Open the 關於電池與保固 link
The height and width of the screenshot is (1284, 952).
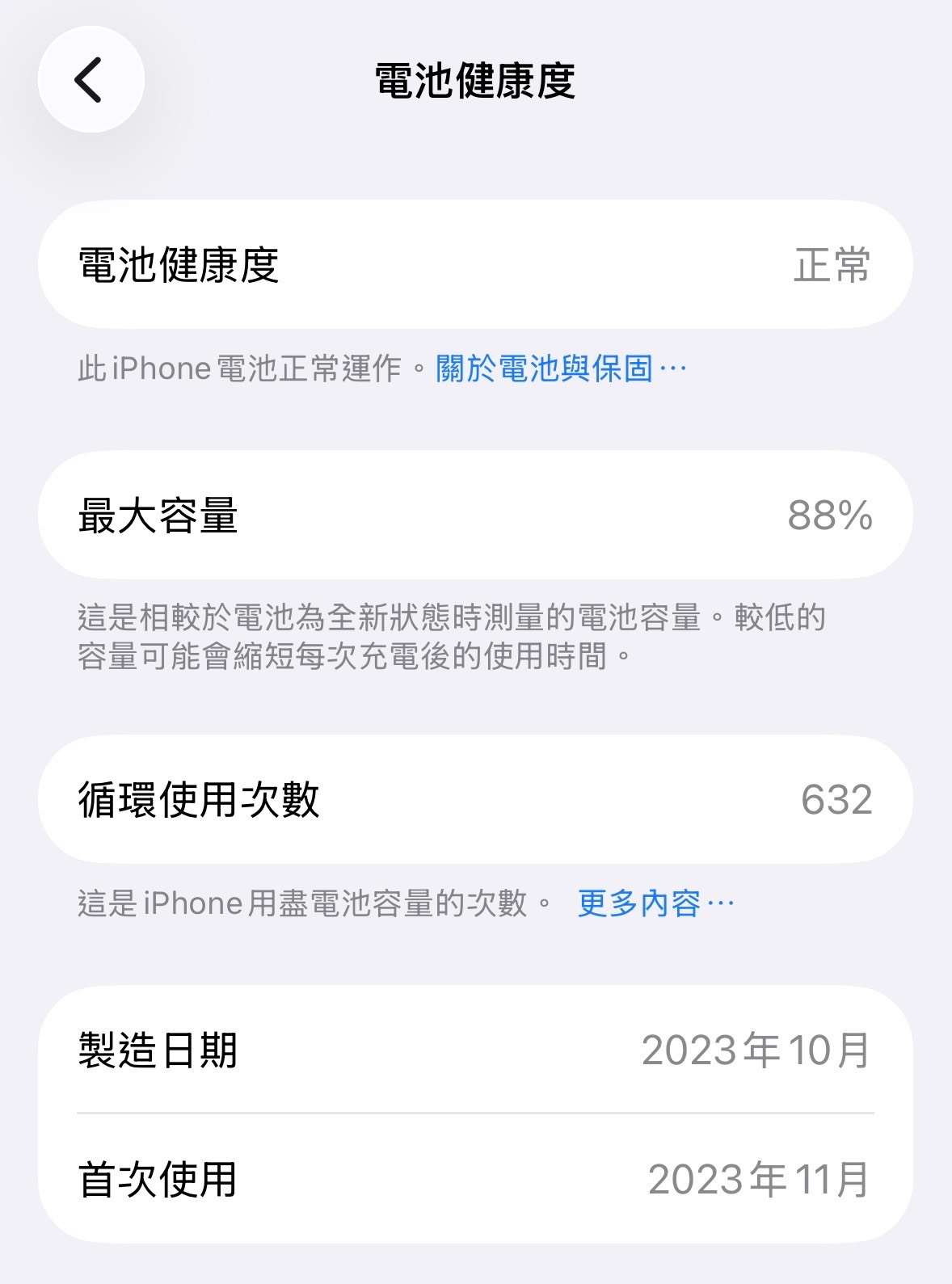[559, 369]
